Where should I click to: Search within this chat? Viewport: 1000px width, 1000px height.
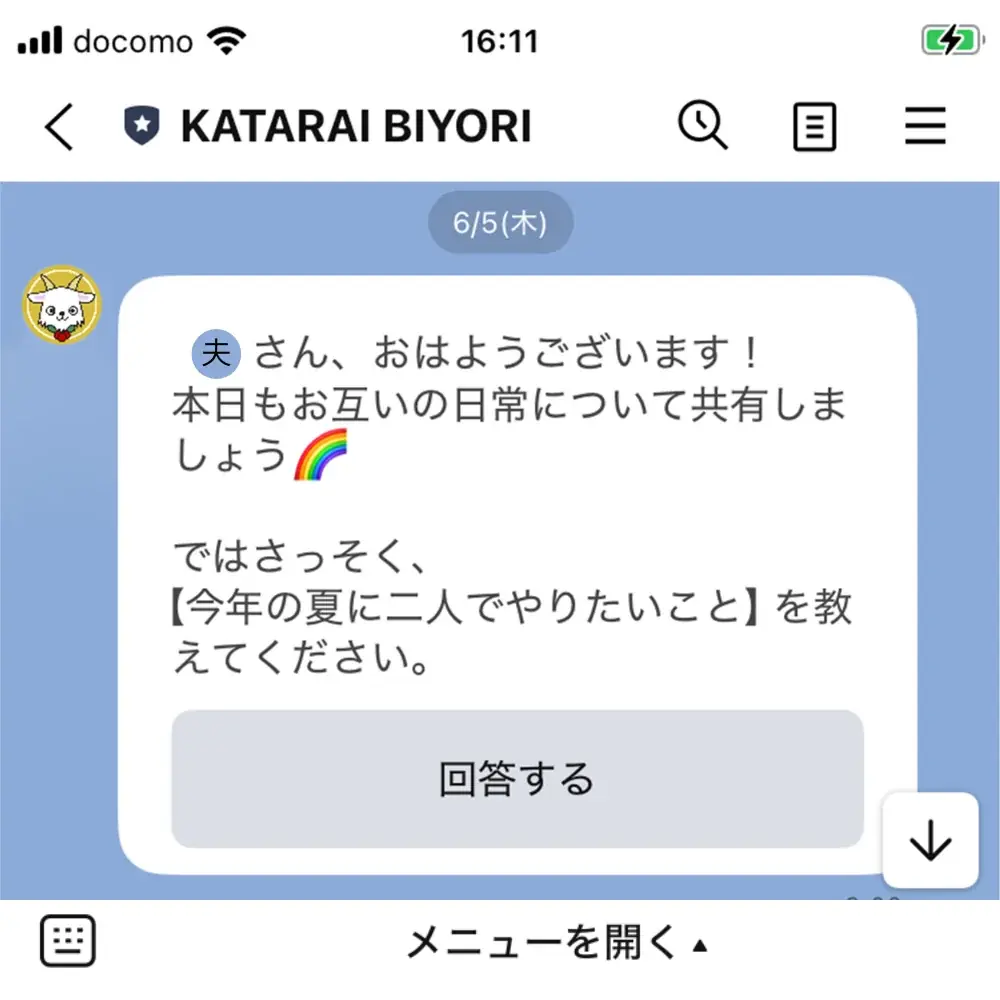[703, 127]
